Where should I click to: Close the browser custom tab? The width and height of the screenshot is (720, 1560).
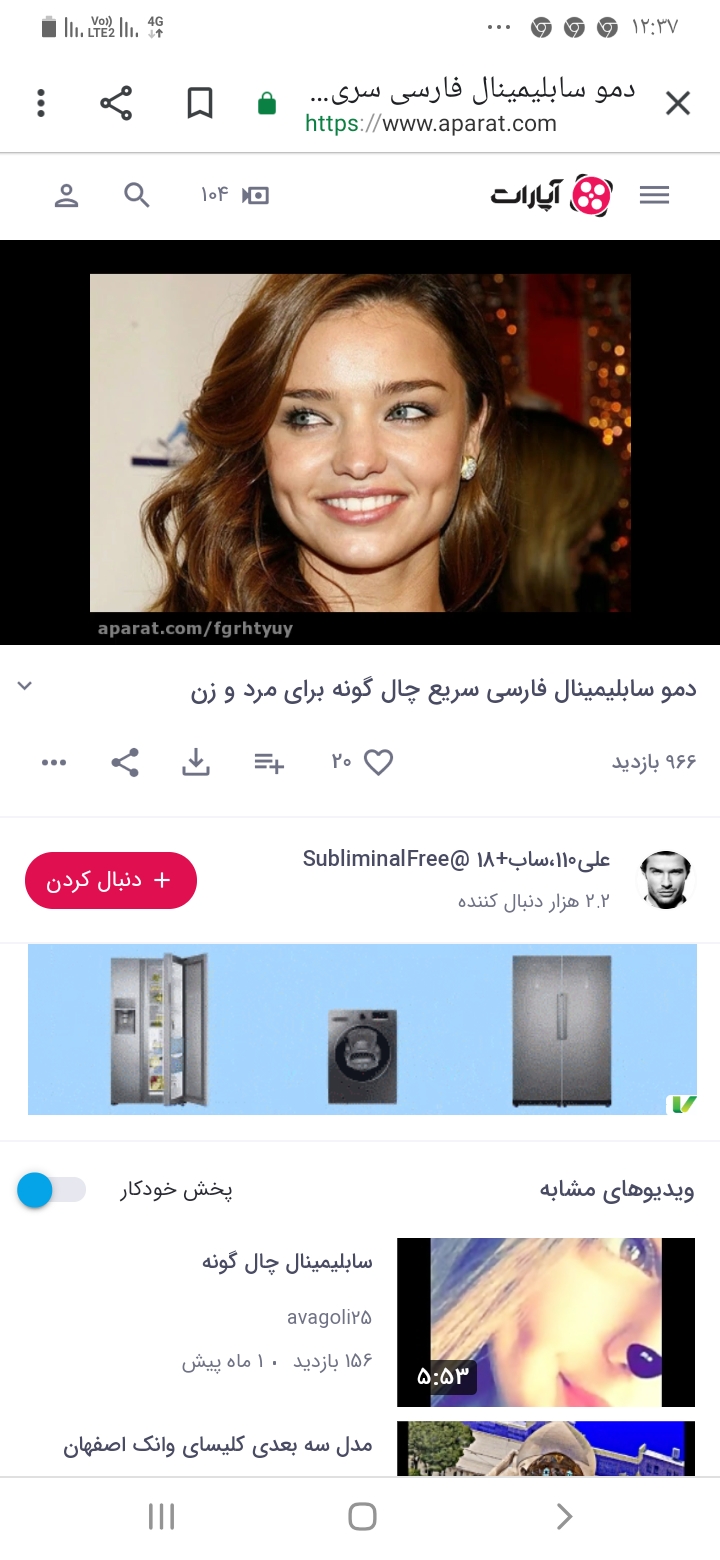click(x=678, y=103)
